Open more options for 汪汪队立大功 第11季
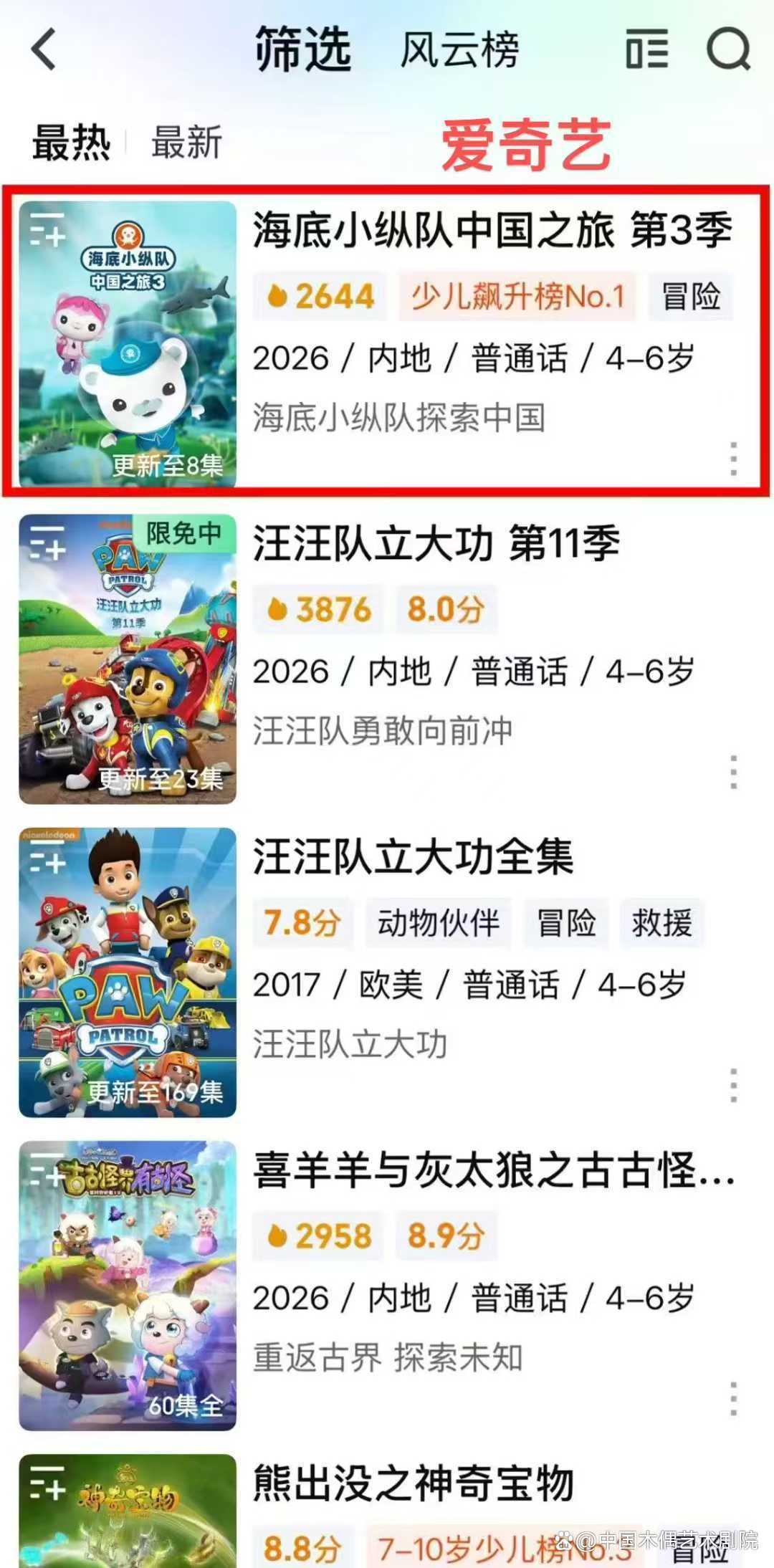The image size is (774, 1568). coord(733,773)
